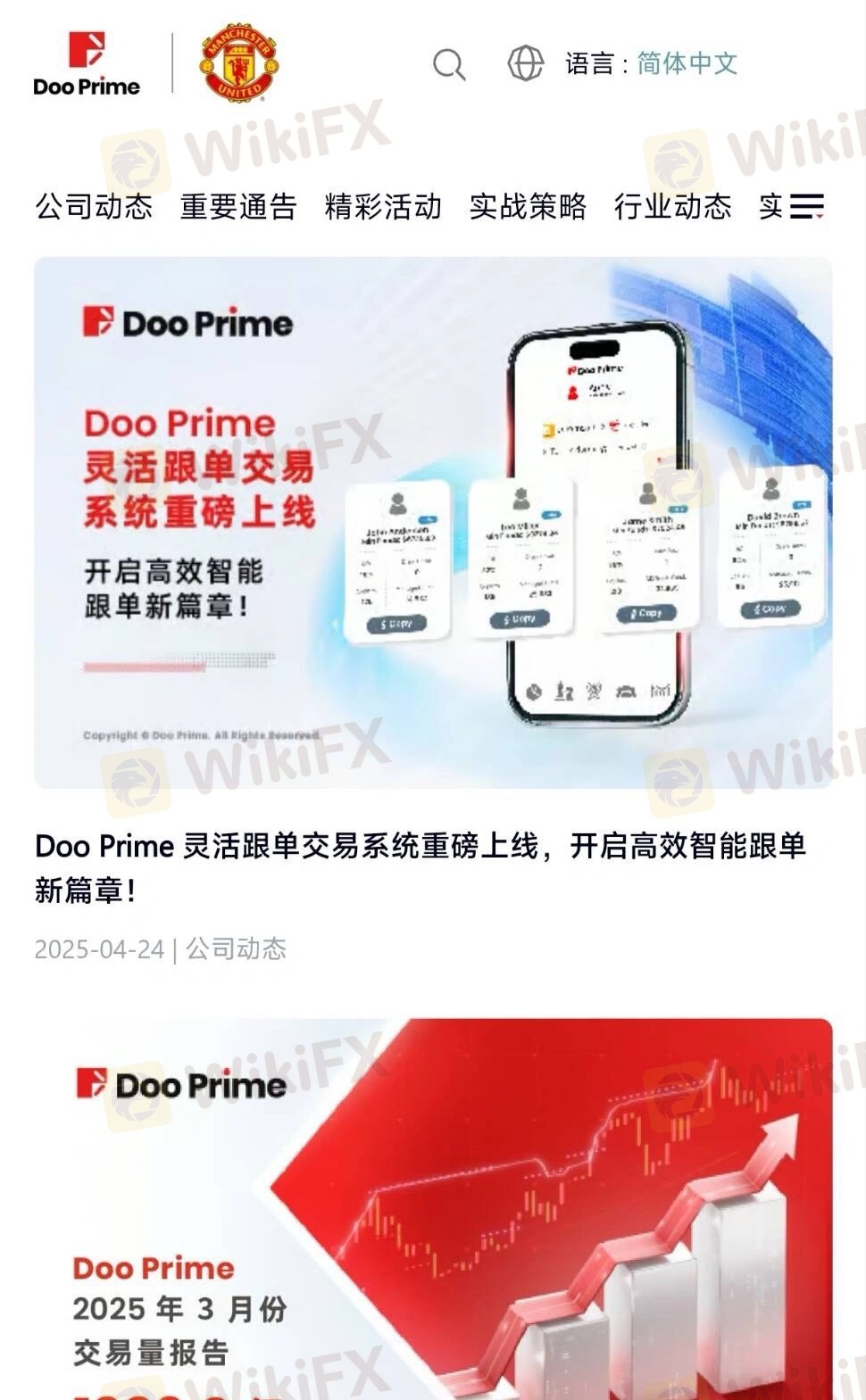Expand the category list menu icon
Image resolution: width=866 pixels, height=1400 pixels.
[807, 206]
